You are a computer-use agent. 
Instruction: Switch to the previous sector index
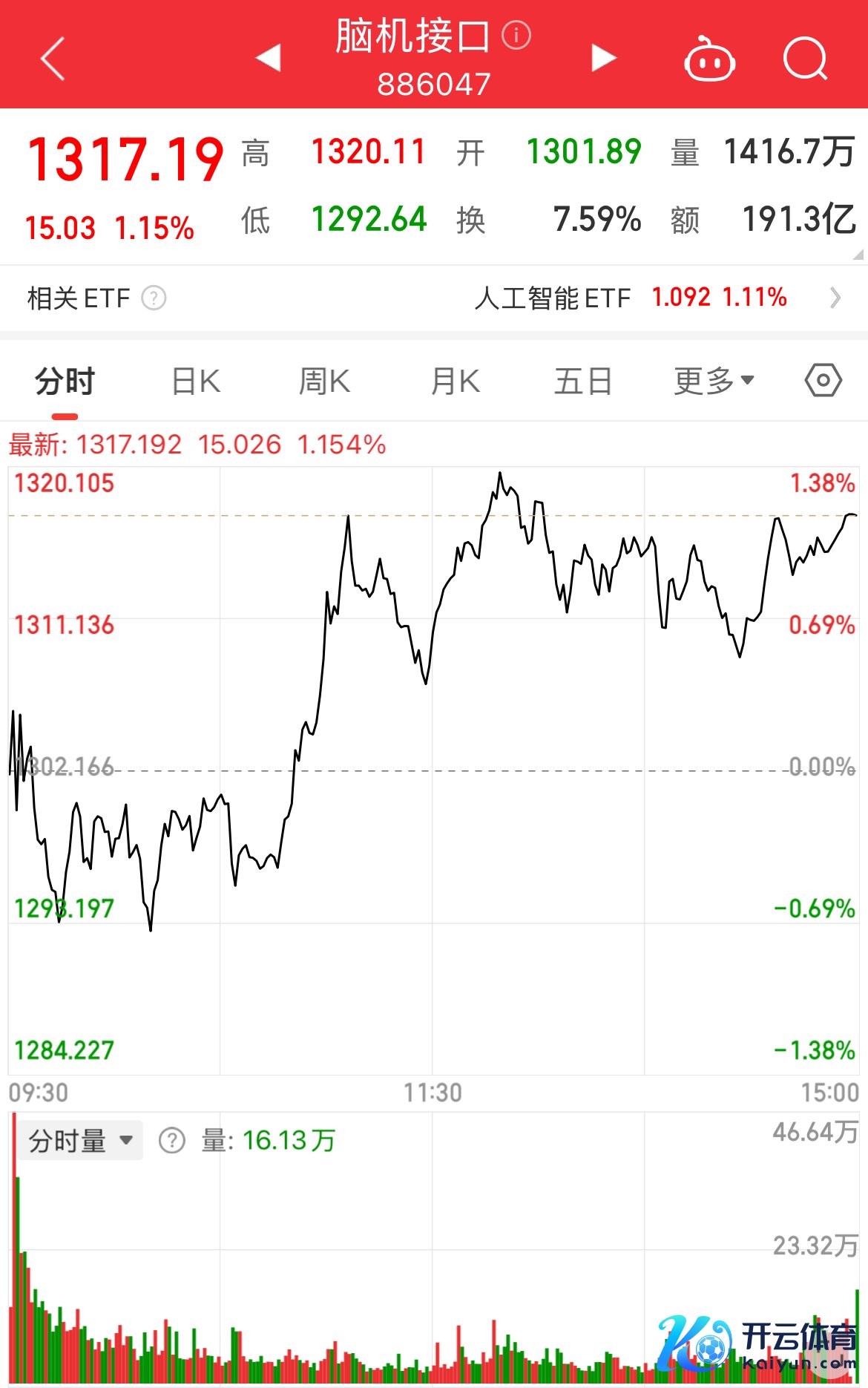(x=268, y=58)
